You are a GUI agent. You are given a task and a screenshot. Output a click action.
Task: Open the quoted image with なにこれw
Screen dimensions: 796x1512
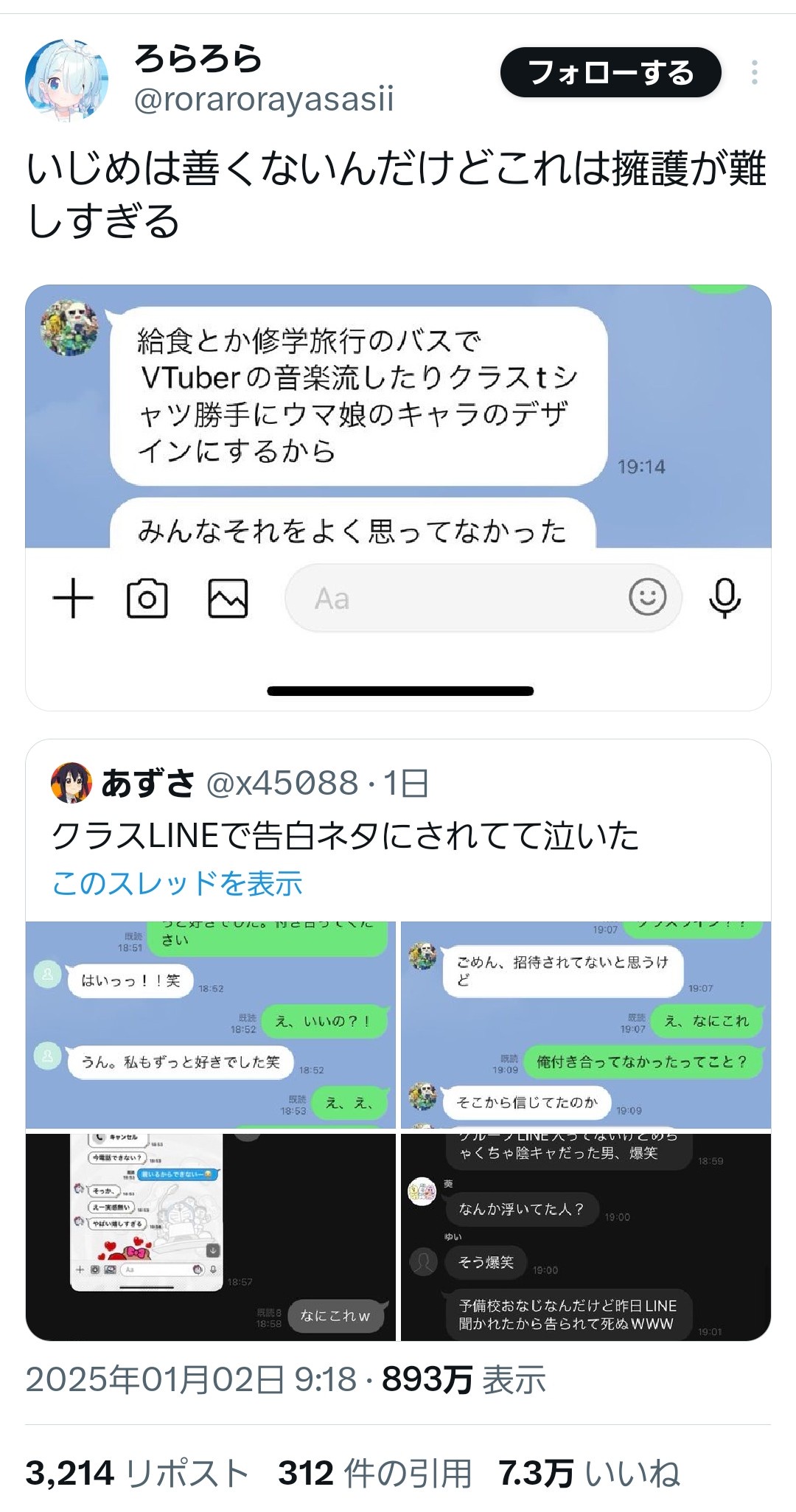[x=211, y=1237]
